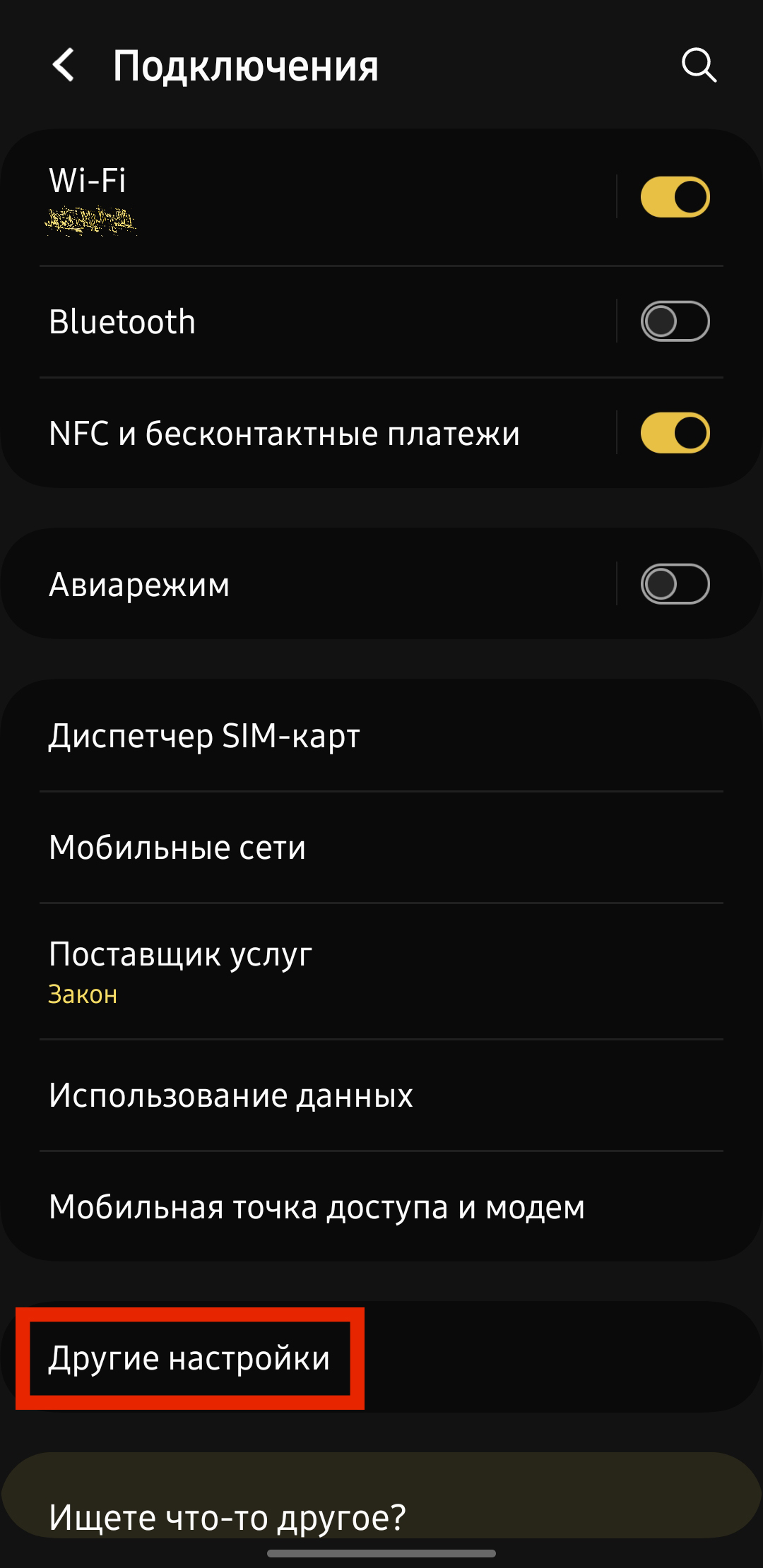Screen dimensions: 763x1568
Task: Open the search magnifier icon
Action: (x=699, y=66)
